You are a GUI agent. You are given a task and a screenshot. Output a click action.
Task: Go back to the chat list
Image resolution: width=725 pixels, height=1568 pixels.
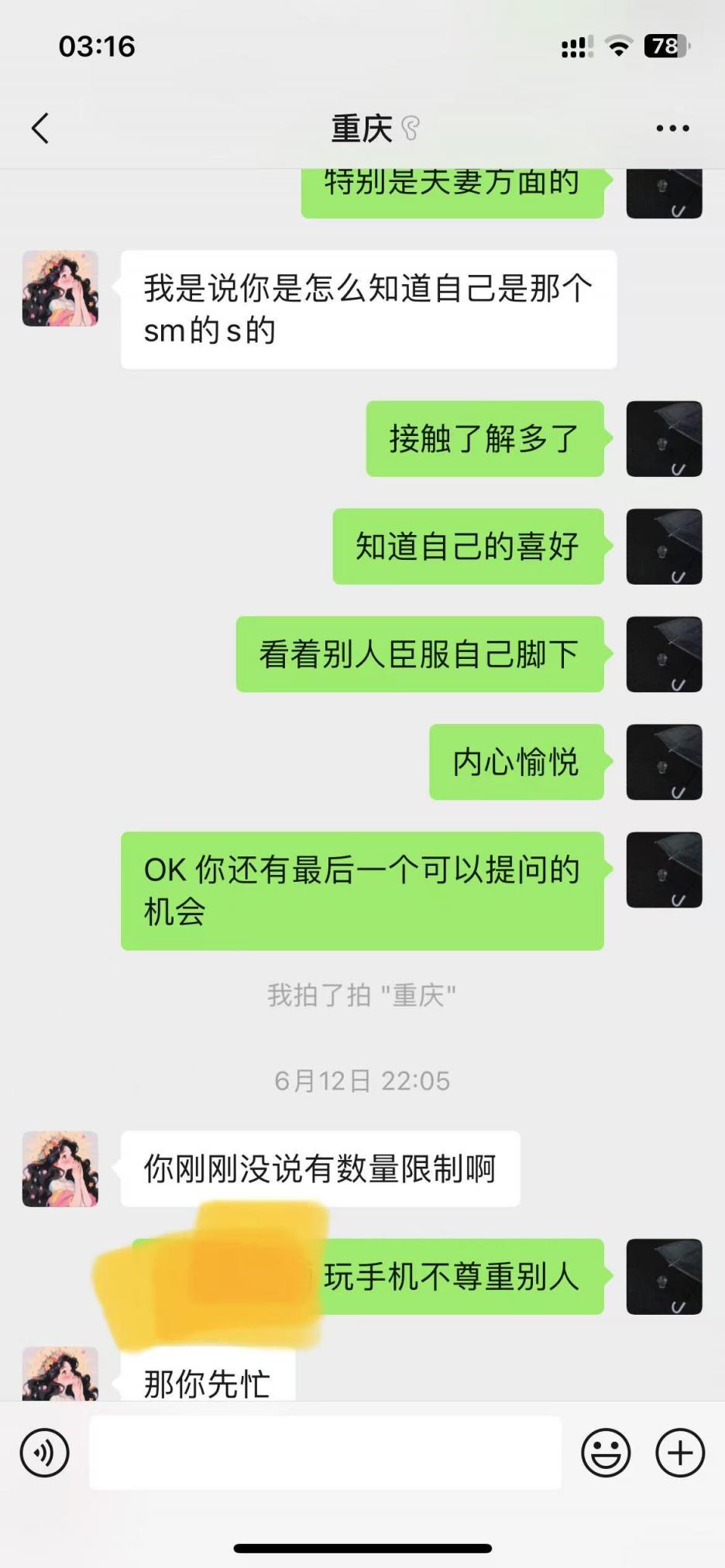pyautogui.click(x=40, y=129)
